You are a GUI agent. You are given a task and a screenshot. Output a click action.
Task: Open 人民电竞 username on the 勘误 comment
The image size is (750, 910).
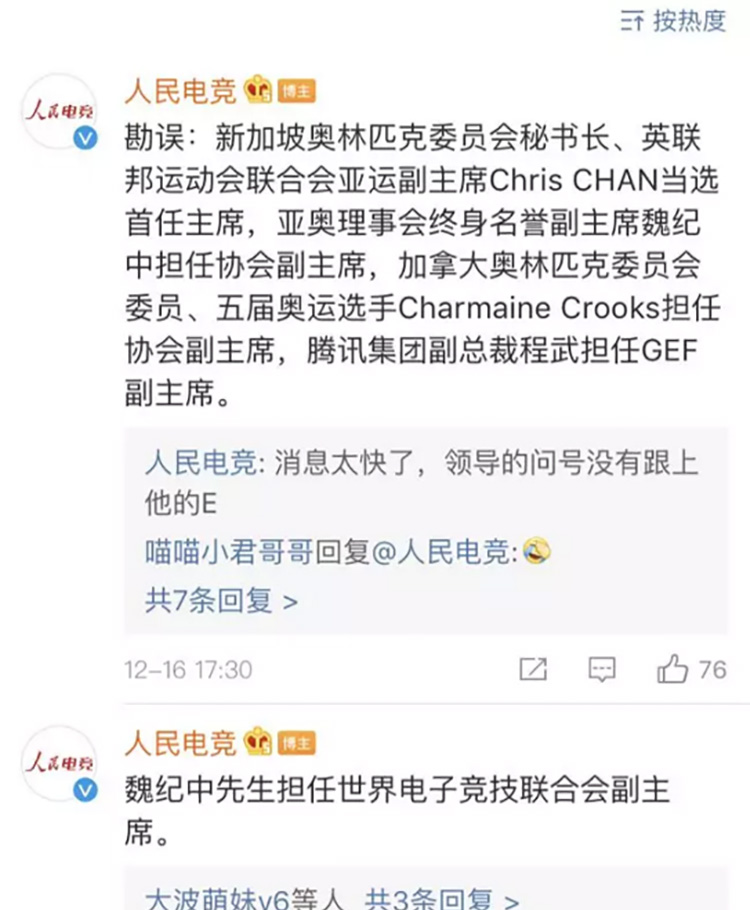[180, 92]
